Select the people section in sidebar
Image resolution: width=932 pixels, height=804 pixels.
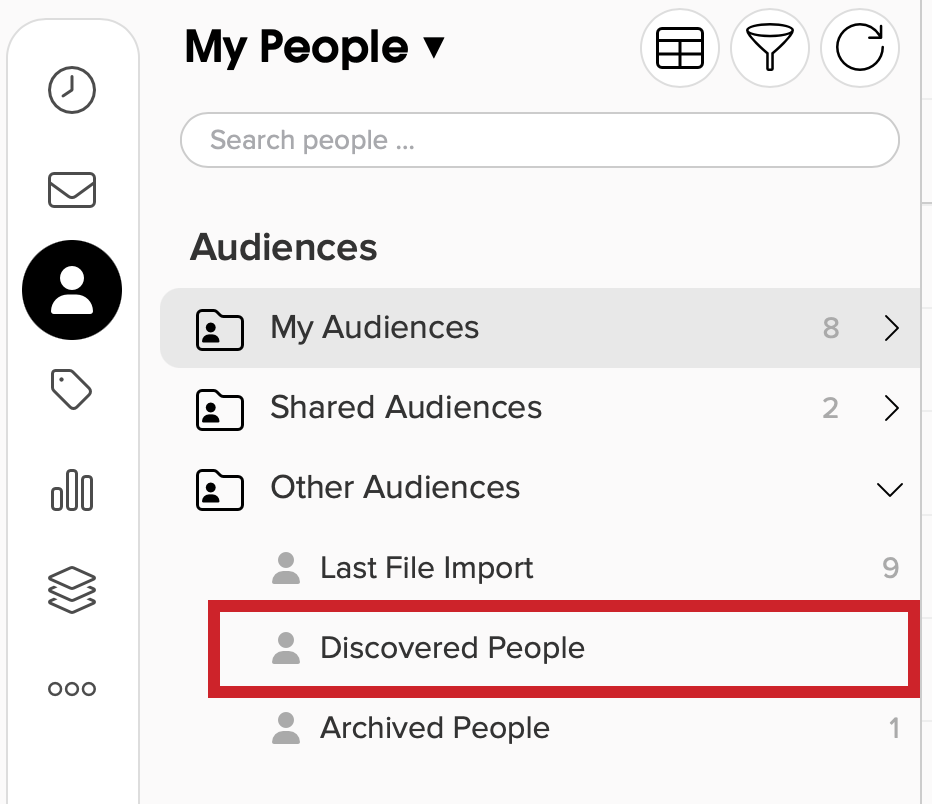click(x=72, y=290)
